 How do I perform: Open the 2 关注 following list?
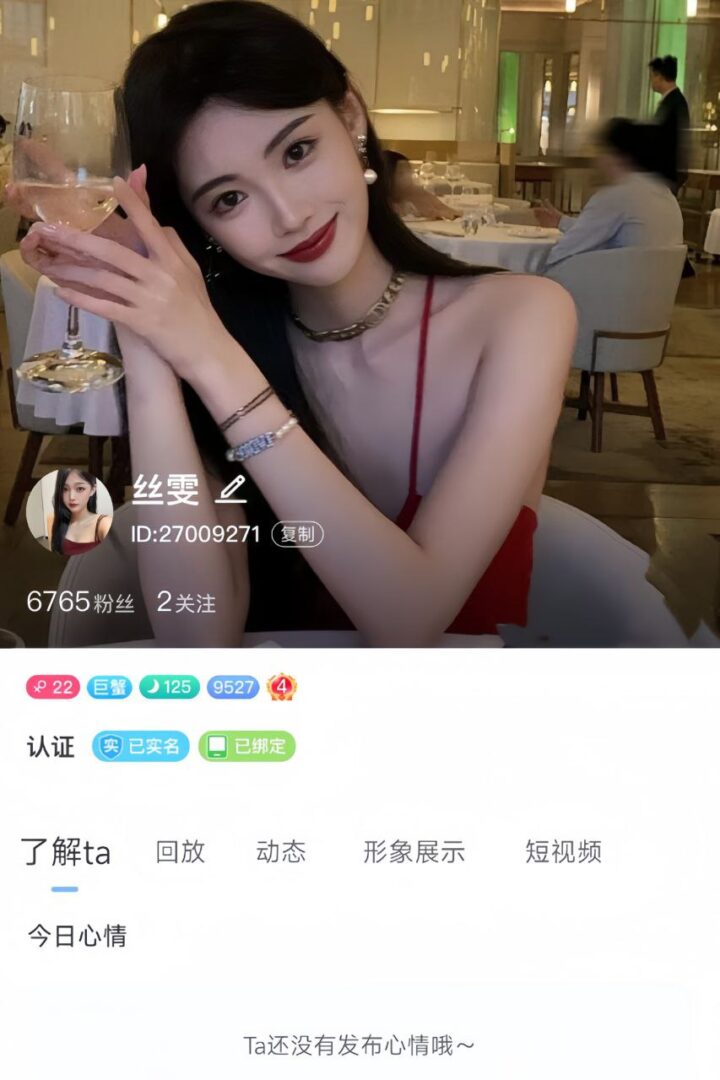[186, 602]
